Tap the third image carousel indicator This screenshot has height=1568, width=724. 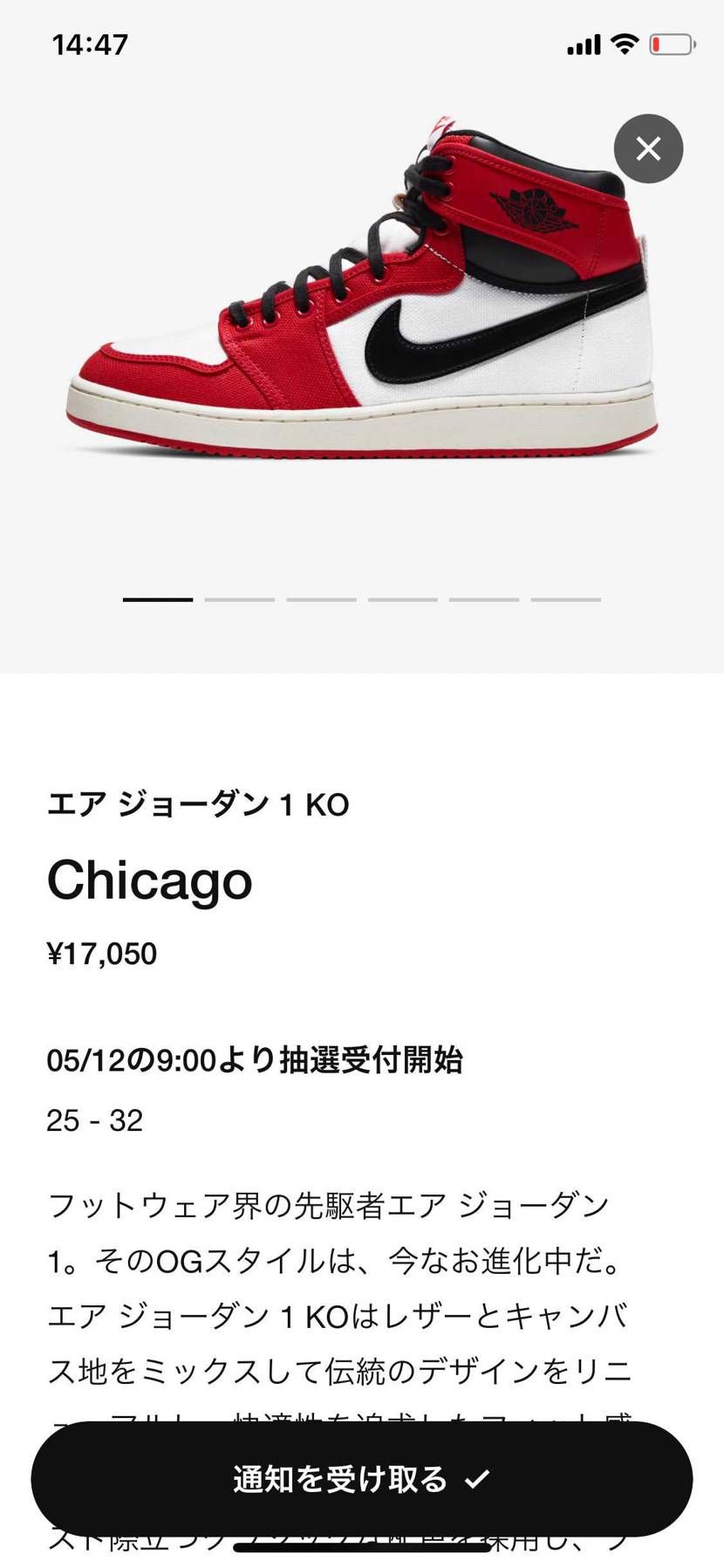coord(320,599)
